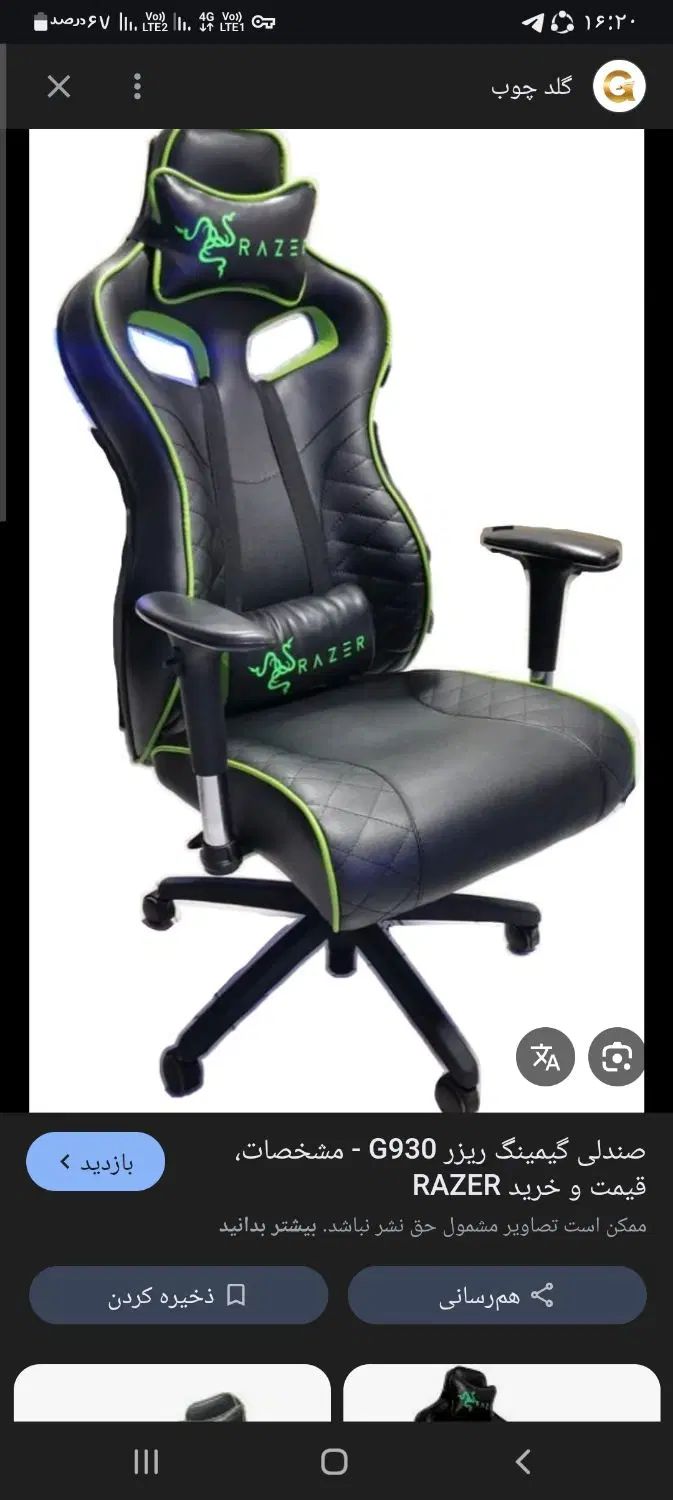
Task: Open the three-dot overflow menu
Action: tap(137, 87)
